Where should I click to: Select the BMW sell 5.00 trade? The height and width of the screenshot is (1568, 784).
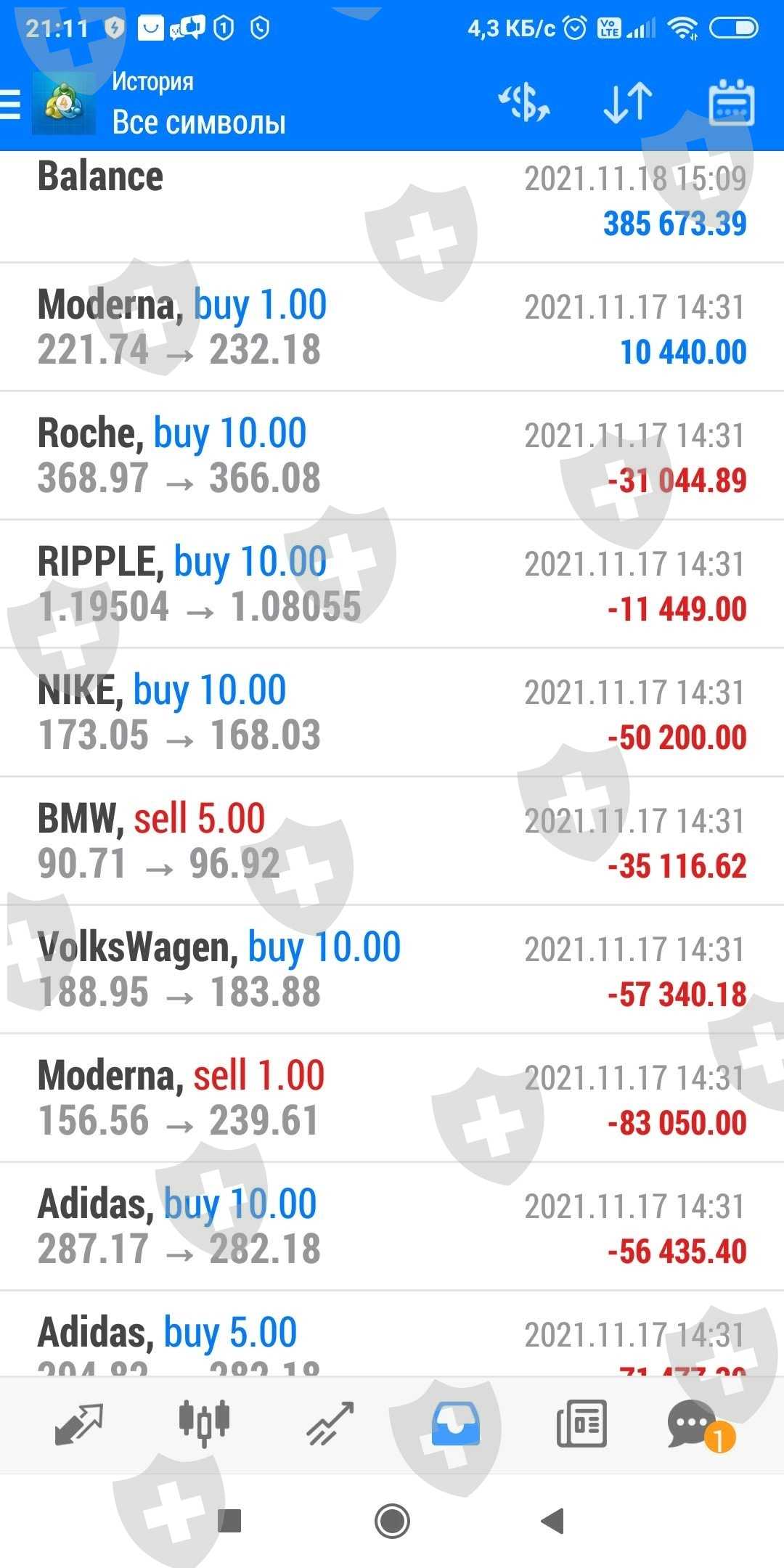click(392, 841)
